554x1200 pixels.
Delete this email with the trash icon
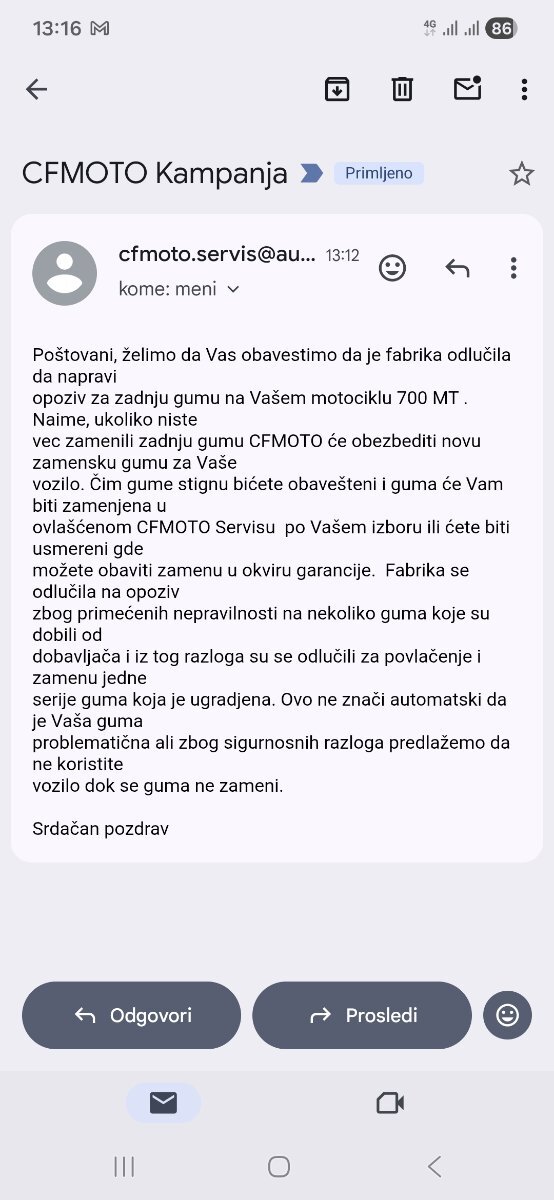pyautogui.click(x=402, y=89)
